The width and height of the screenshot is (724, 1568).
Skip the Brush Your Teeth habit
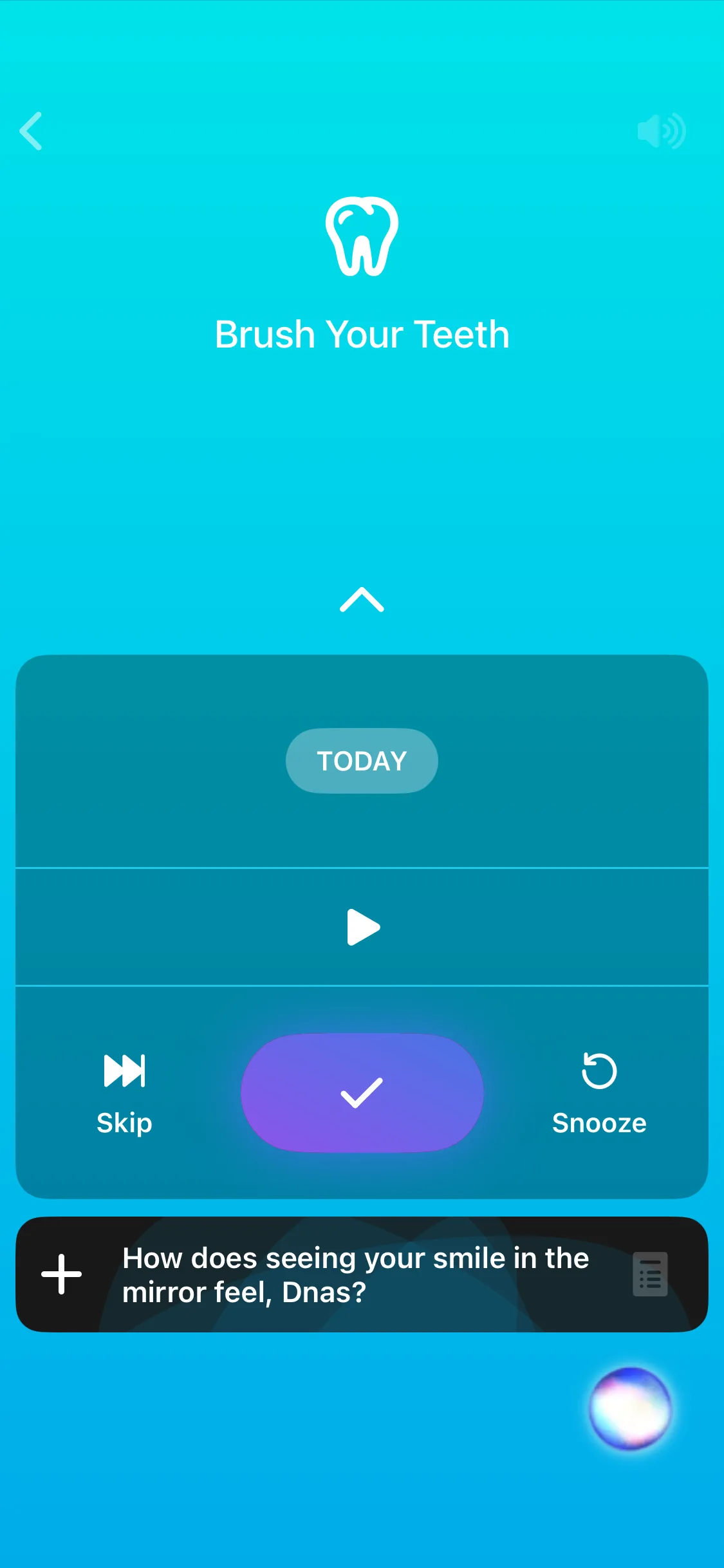[x=124, y=1092]
